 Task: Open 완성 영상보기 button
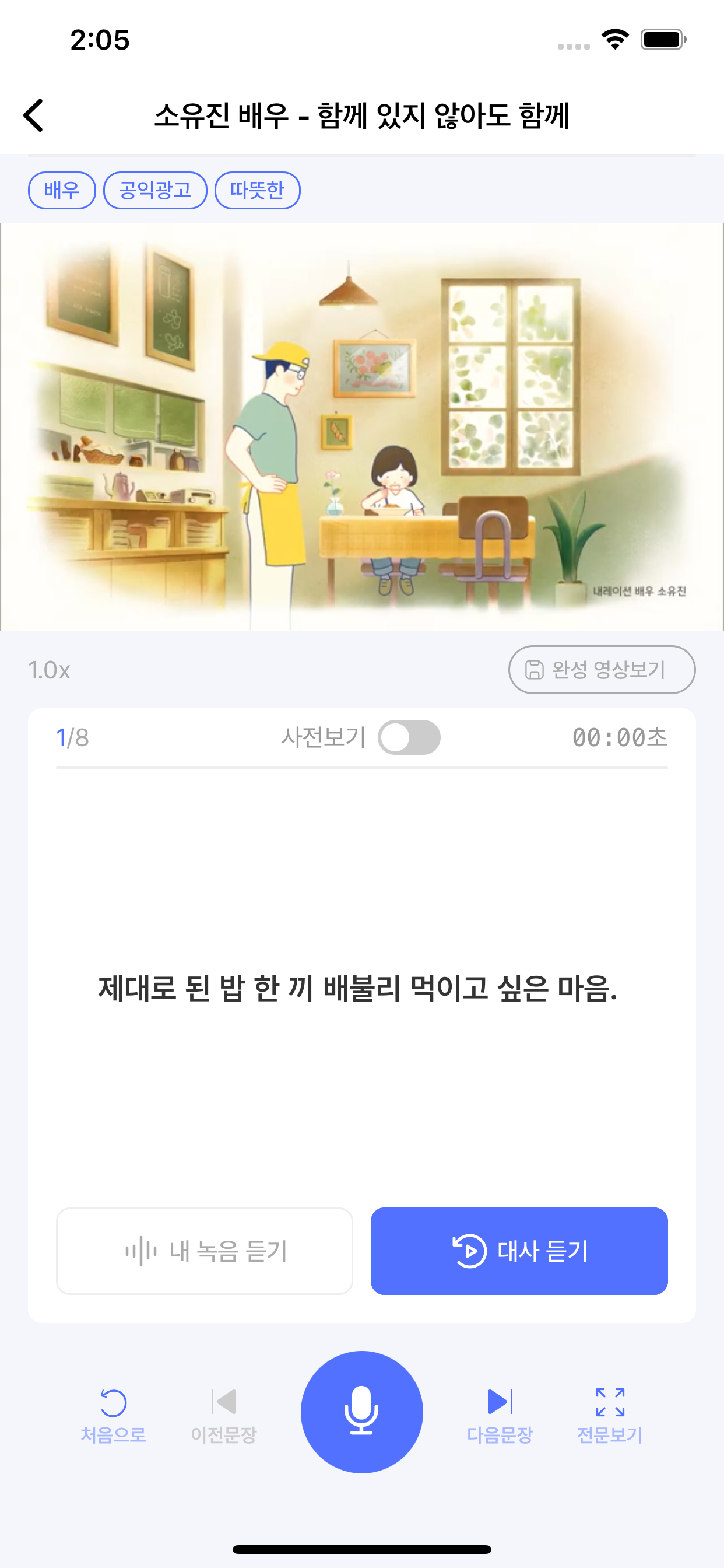(601, 670)
